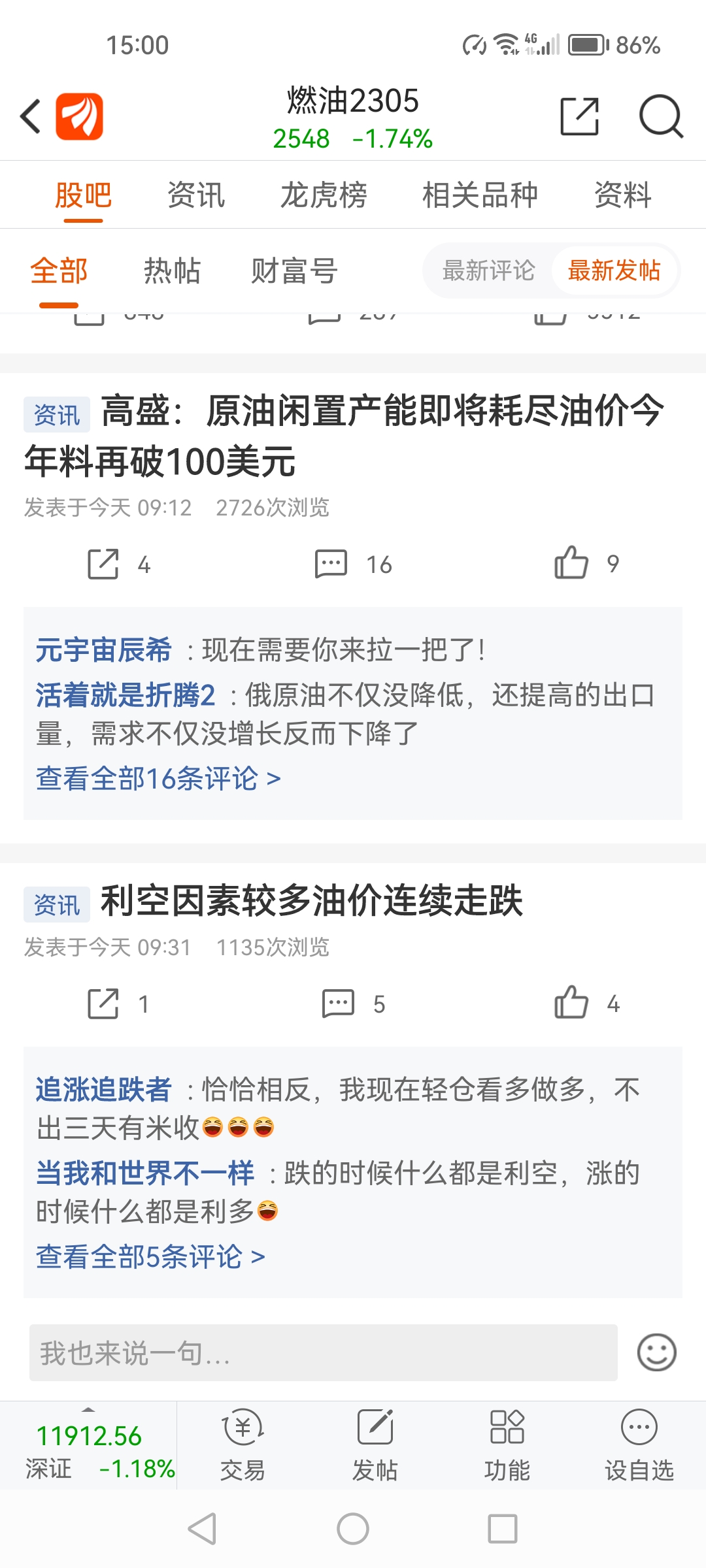Sort posts by 最新评论

click(x=488, y=270)
